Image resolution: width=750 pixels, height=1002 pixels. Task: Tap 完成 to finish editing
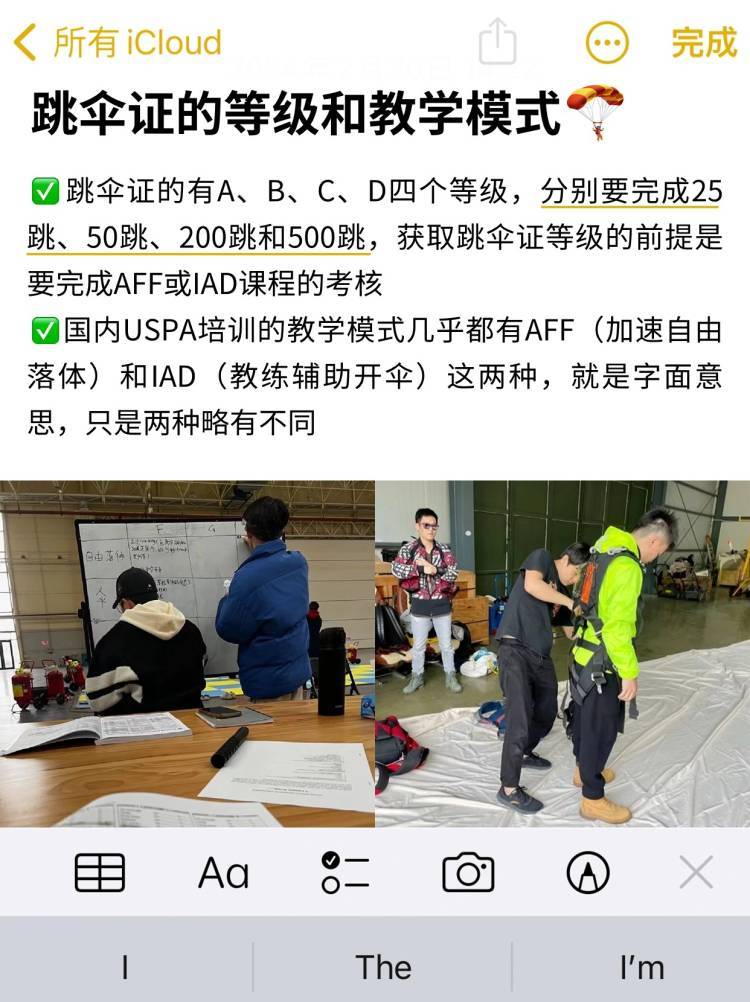coord(703,43)
